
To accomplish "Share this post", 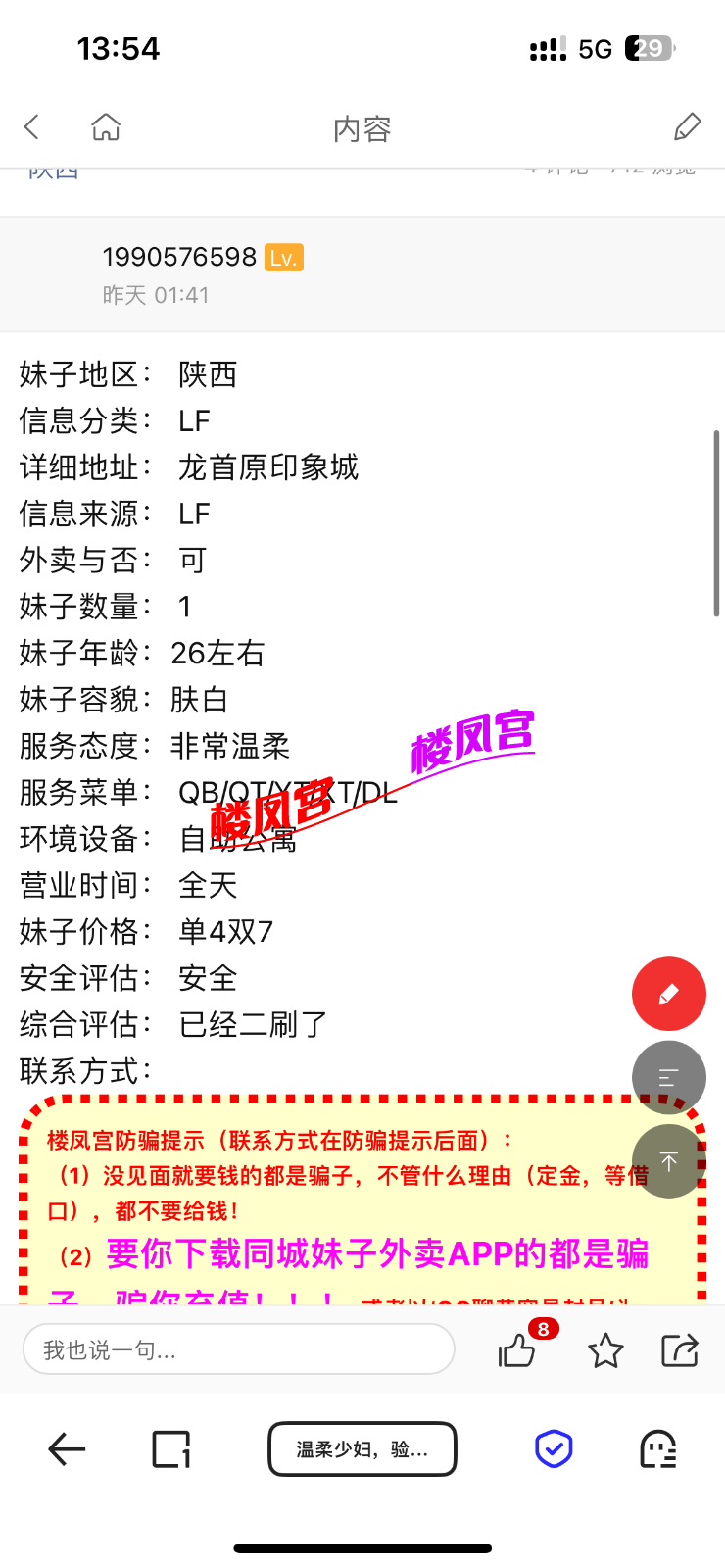I will click(x=680, y=1350).
